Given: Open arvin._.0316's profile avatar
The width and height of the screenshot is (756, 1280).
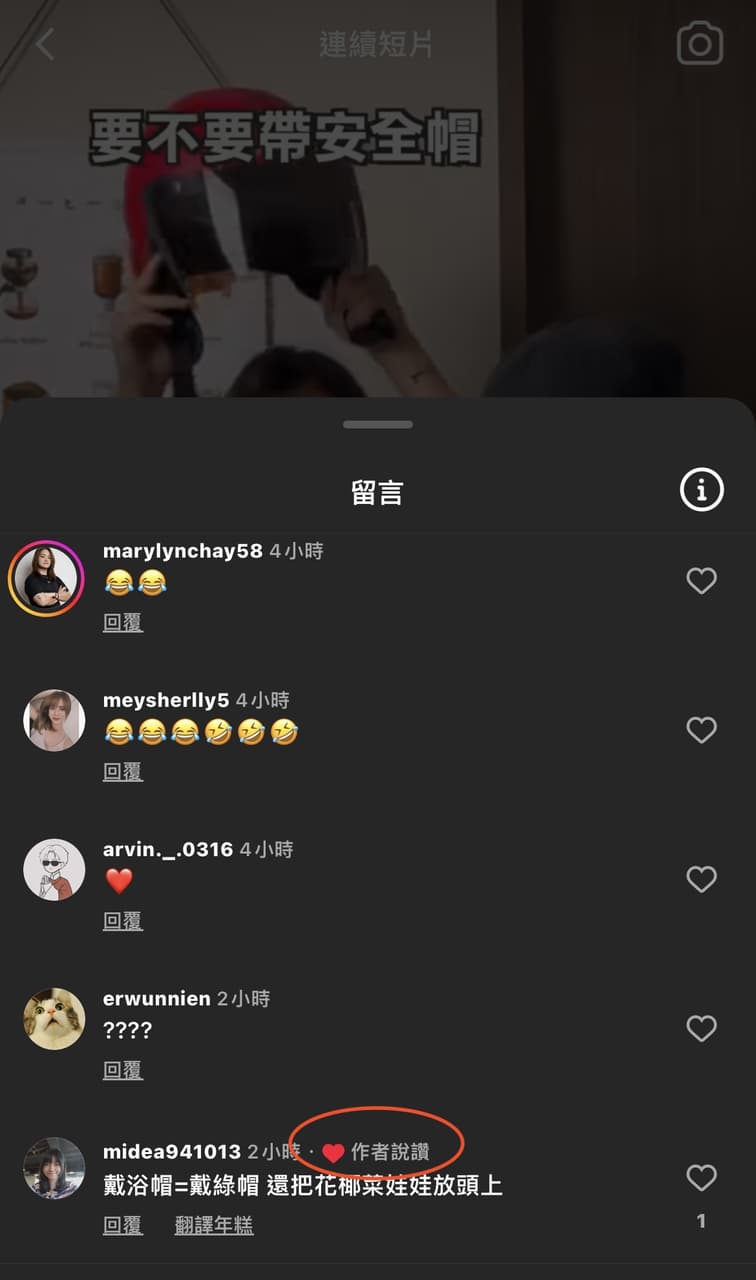Looking at the screenshot, I should click(54, 869).
